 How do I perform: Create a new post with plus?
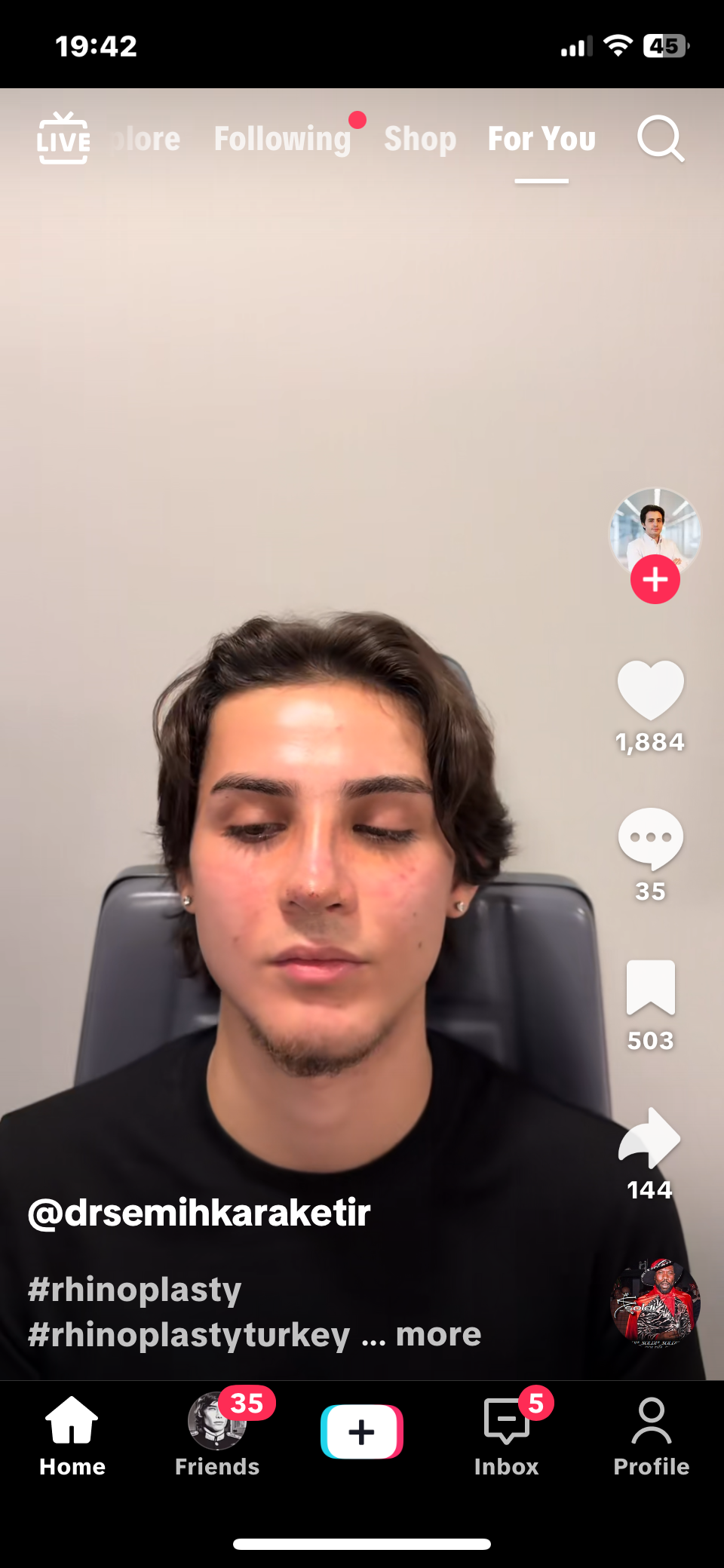tap(362, 1431)
